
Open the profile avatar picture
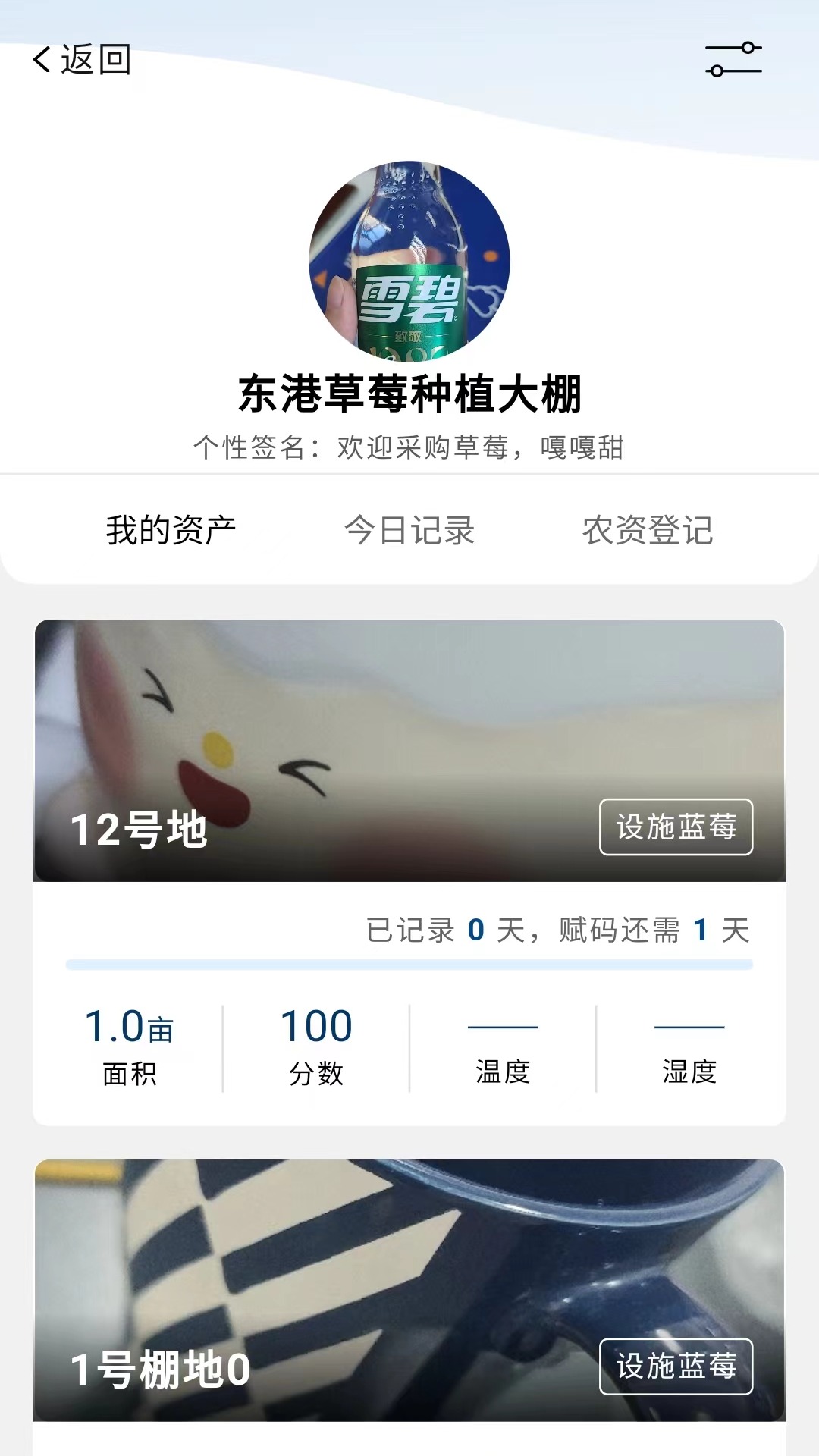[x=409, y=260]
